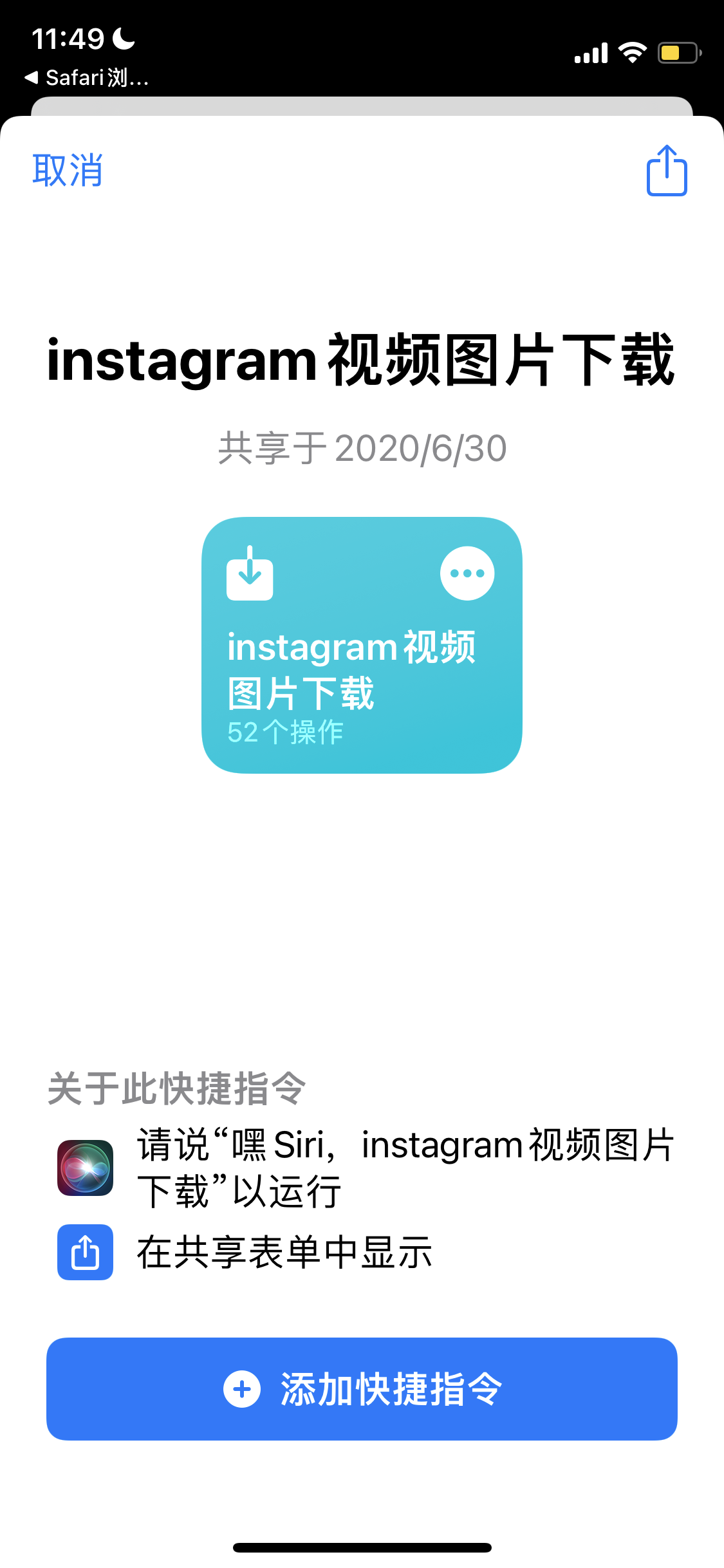
Task: Open shortcut details with the three-dot menu
Action: click(467, 573)
